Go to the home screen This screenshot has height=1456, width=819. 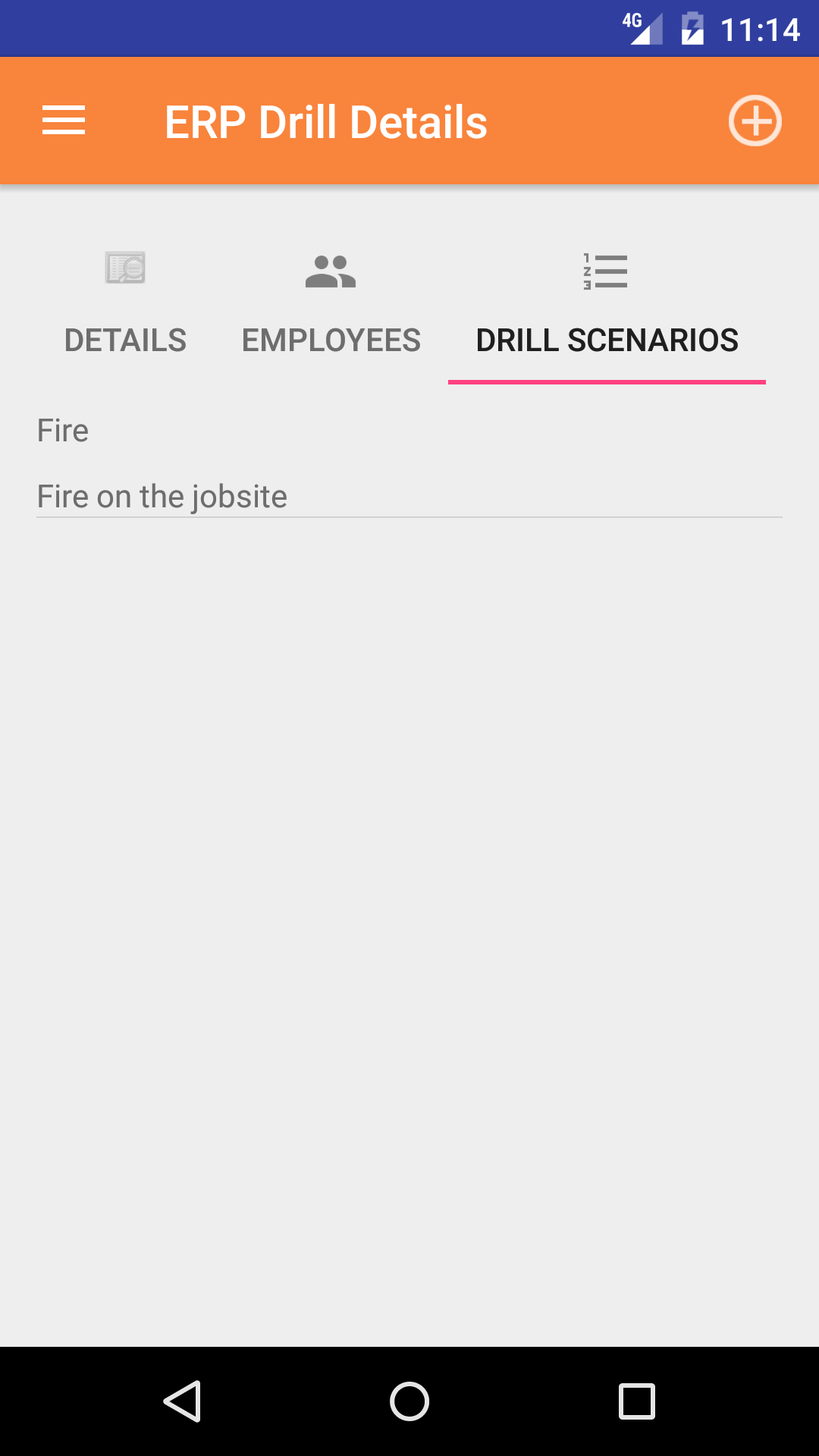click(x=409, y=1401)
